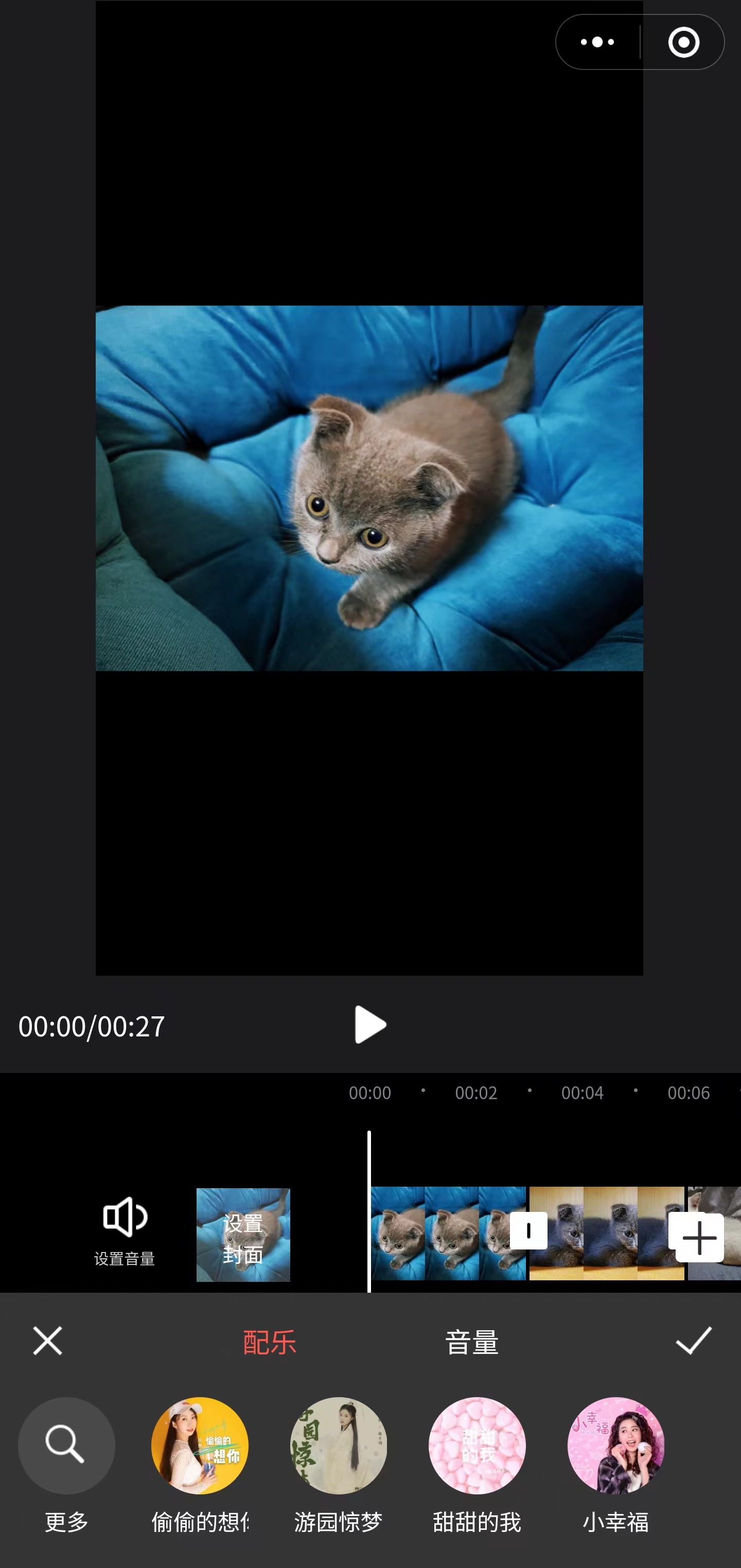Choose the track 游园惊梦
This screenshot has height=1568, width=741.
point(339,1446)
